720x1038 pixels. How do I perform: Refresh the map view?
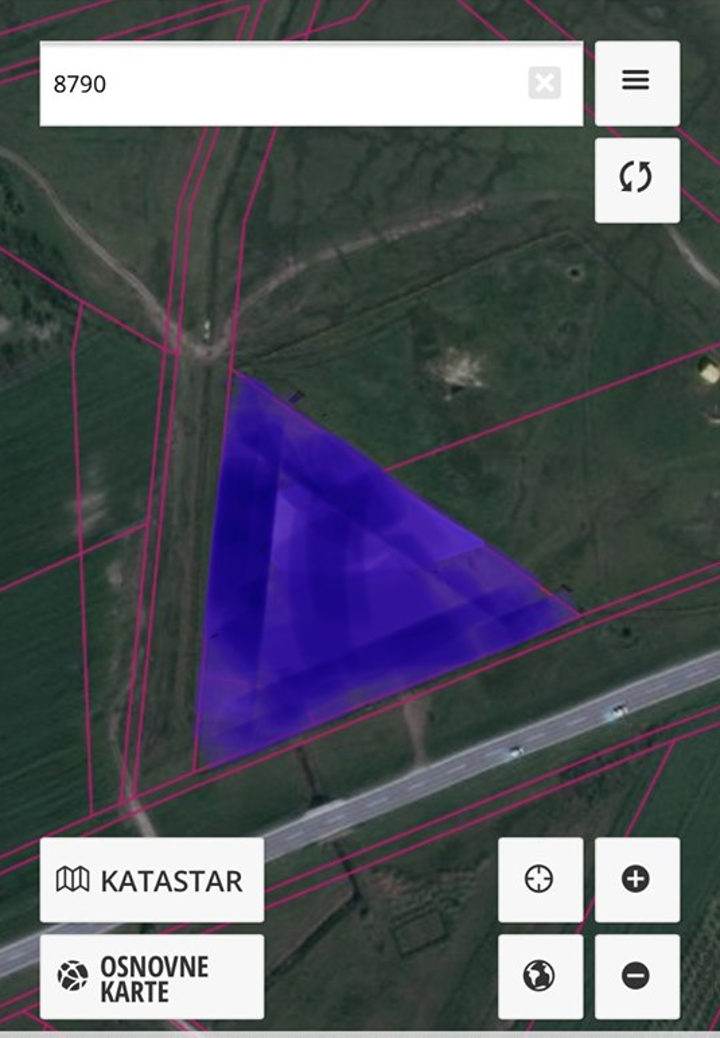pos(637,179)
